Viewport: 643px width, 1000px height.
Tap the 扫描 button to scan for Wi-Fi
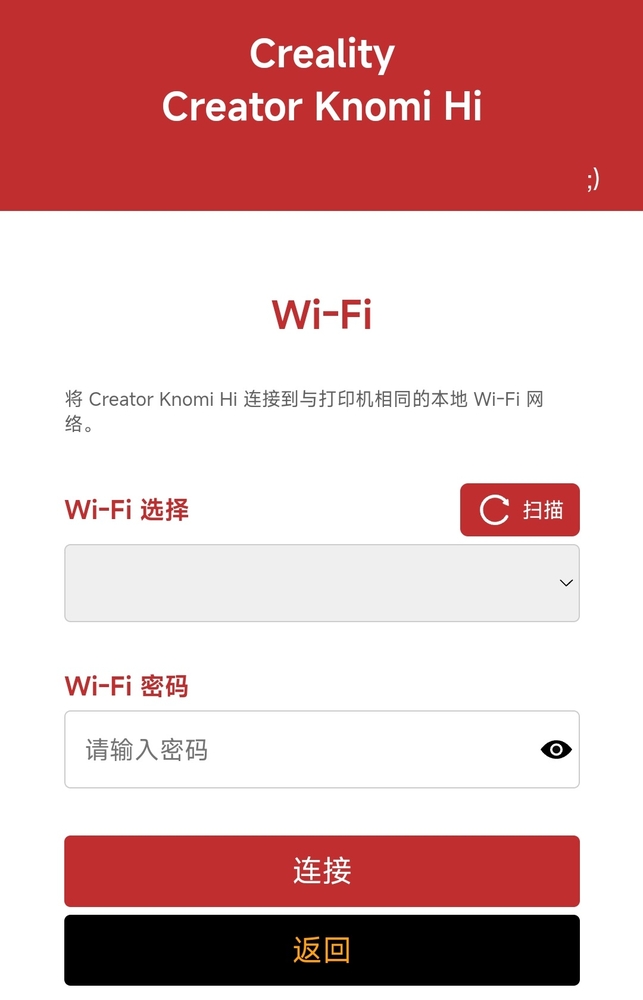click(519, 510)
